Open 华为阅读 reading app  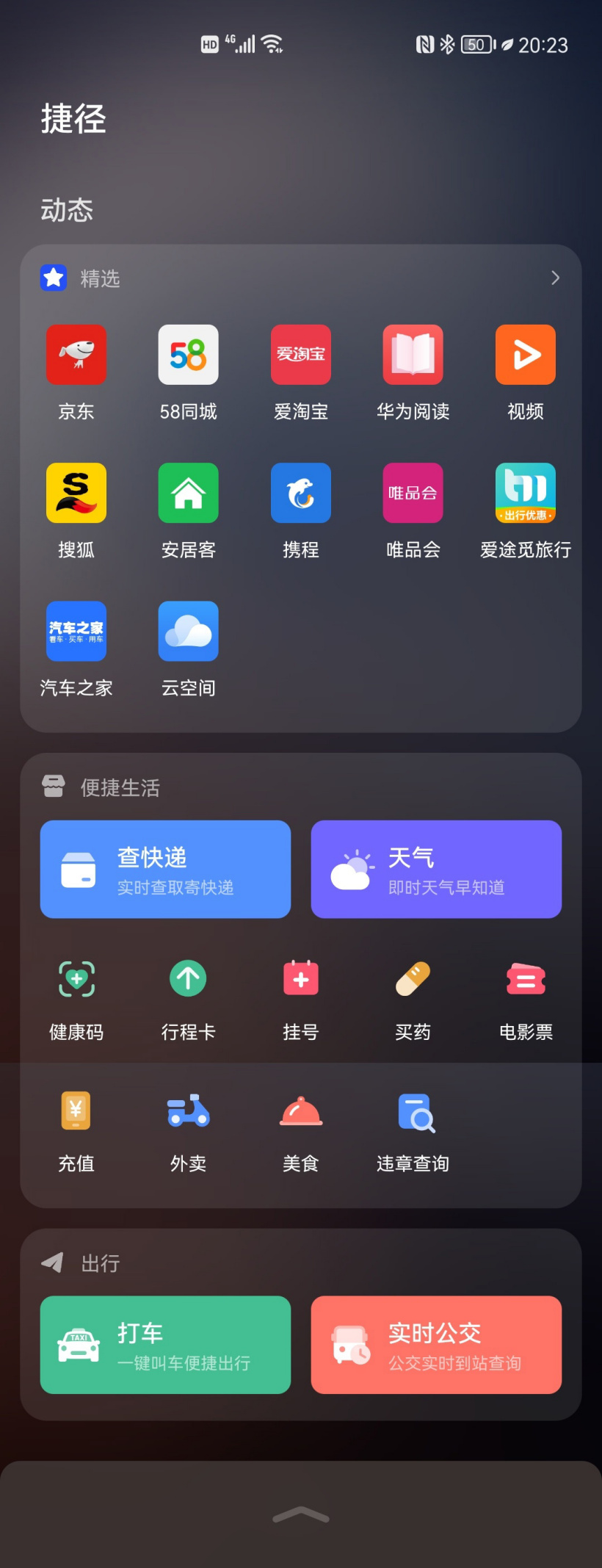pyautogui.click(x=413, y=355)
